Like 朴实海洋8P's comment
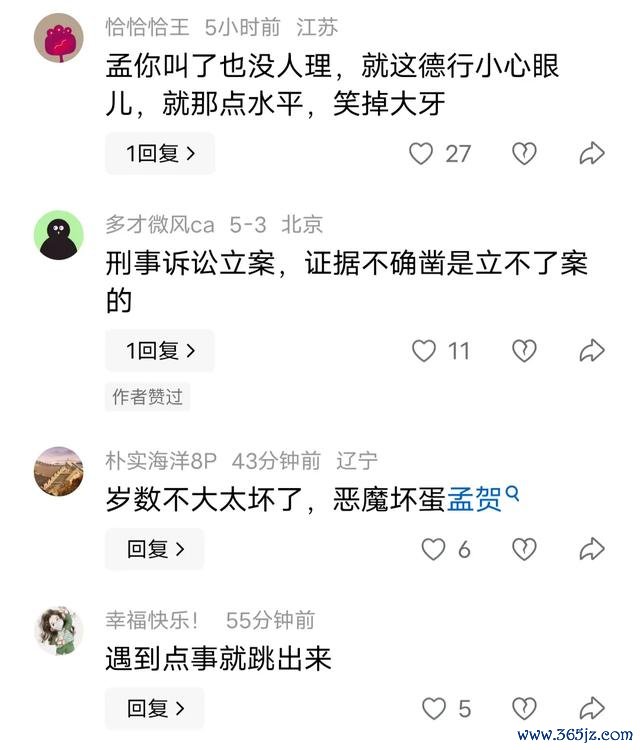This screenshot has height=750, width=640. [x=433, y=549]
